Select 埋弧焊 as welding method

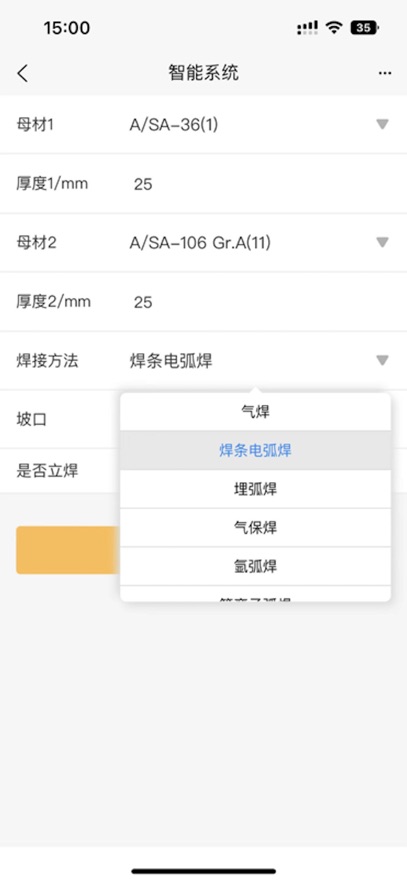[255, 489]
